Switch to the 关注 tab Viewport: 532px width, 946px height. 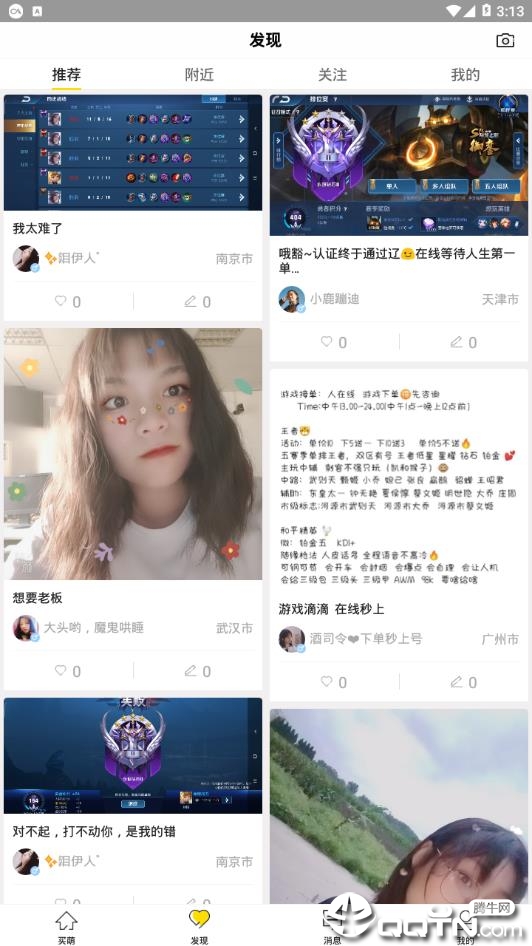332,75
